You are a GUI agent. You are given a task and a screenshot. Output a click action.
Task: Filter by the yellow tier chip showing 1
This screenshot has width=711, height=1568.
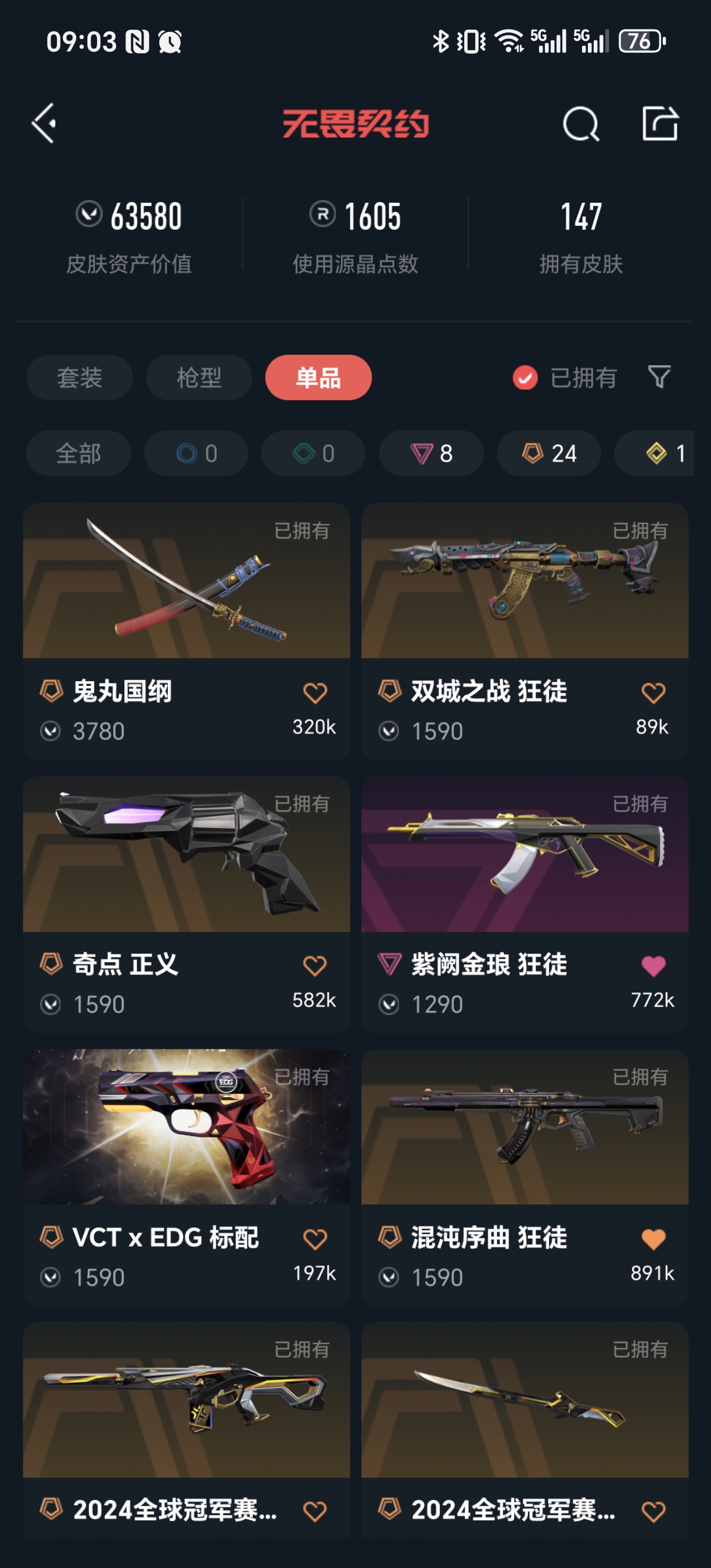point(663,454)
